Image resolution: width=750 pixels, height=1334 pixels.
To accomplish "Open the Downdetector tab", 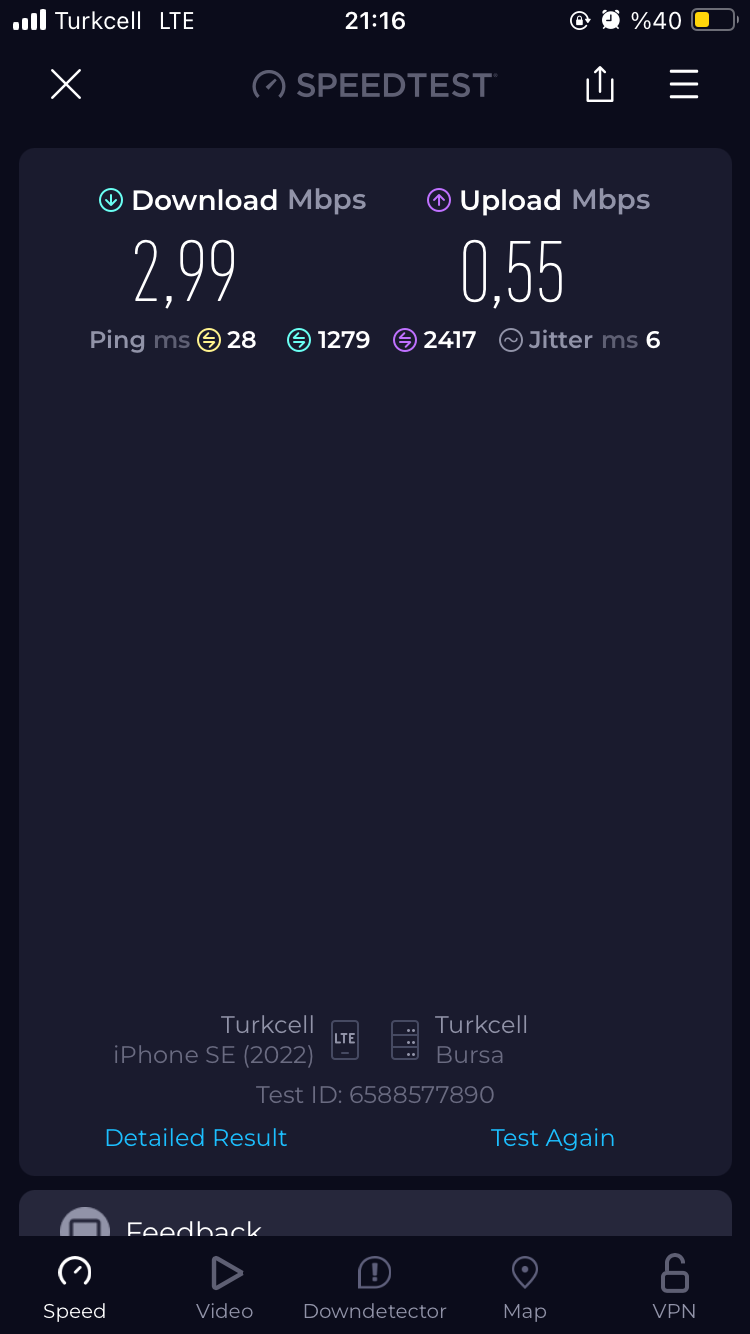I will [x=375, y=1288].
